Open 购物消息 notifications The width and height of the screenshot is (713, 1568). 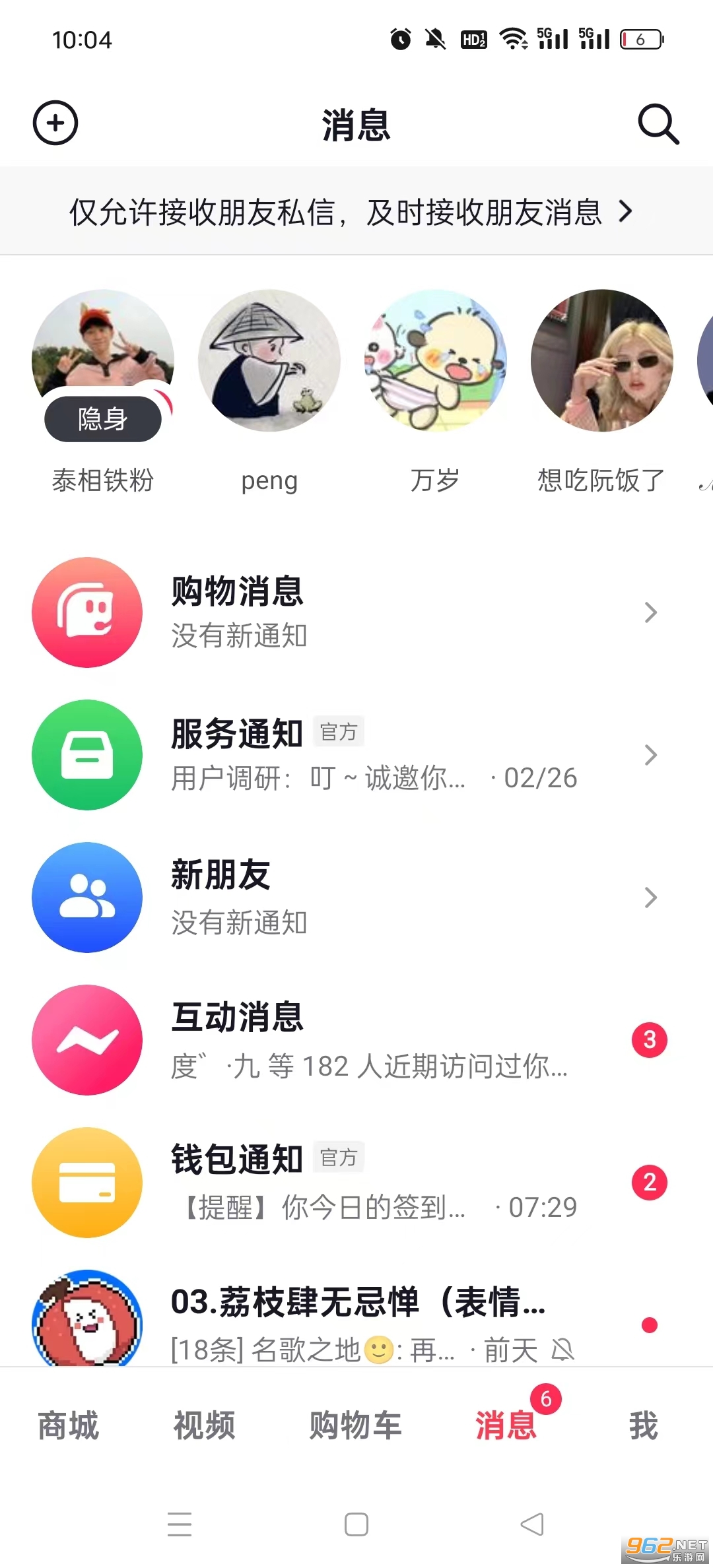356,612
